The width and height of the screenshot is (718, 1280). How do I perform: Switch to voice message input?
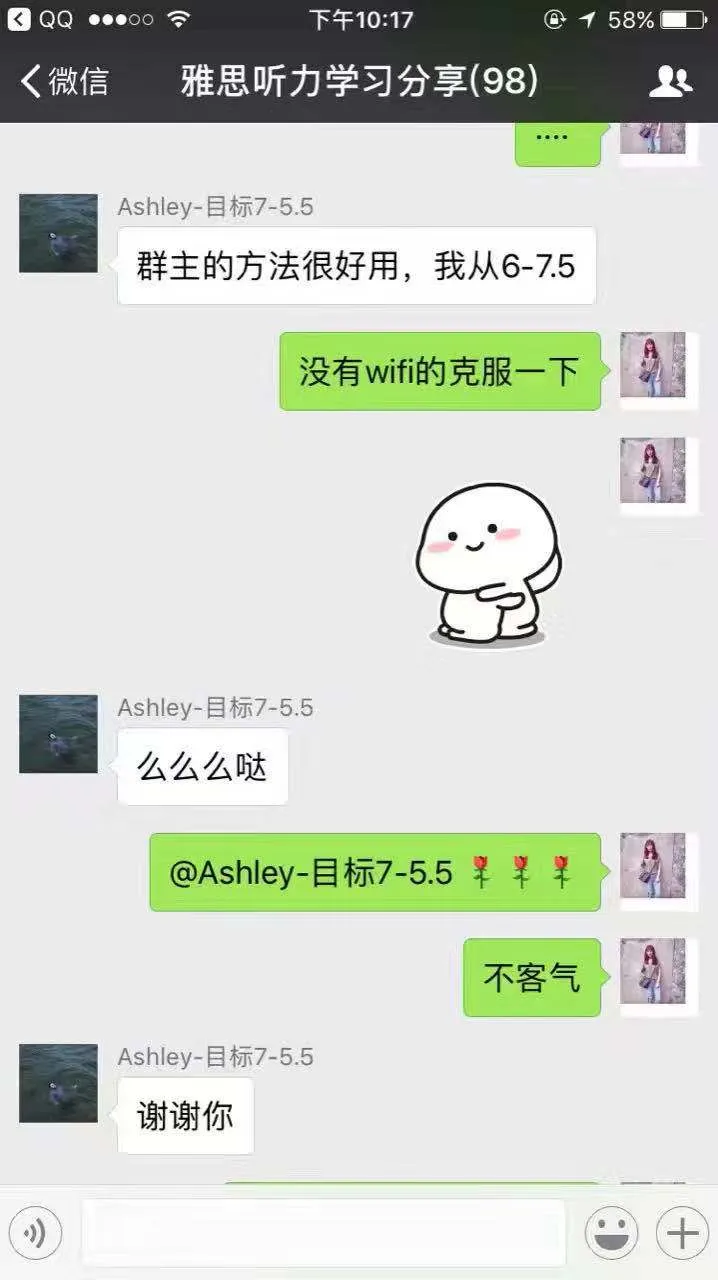36,1234
